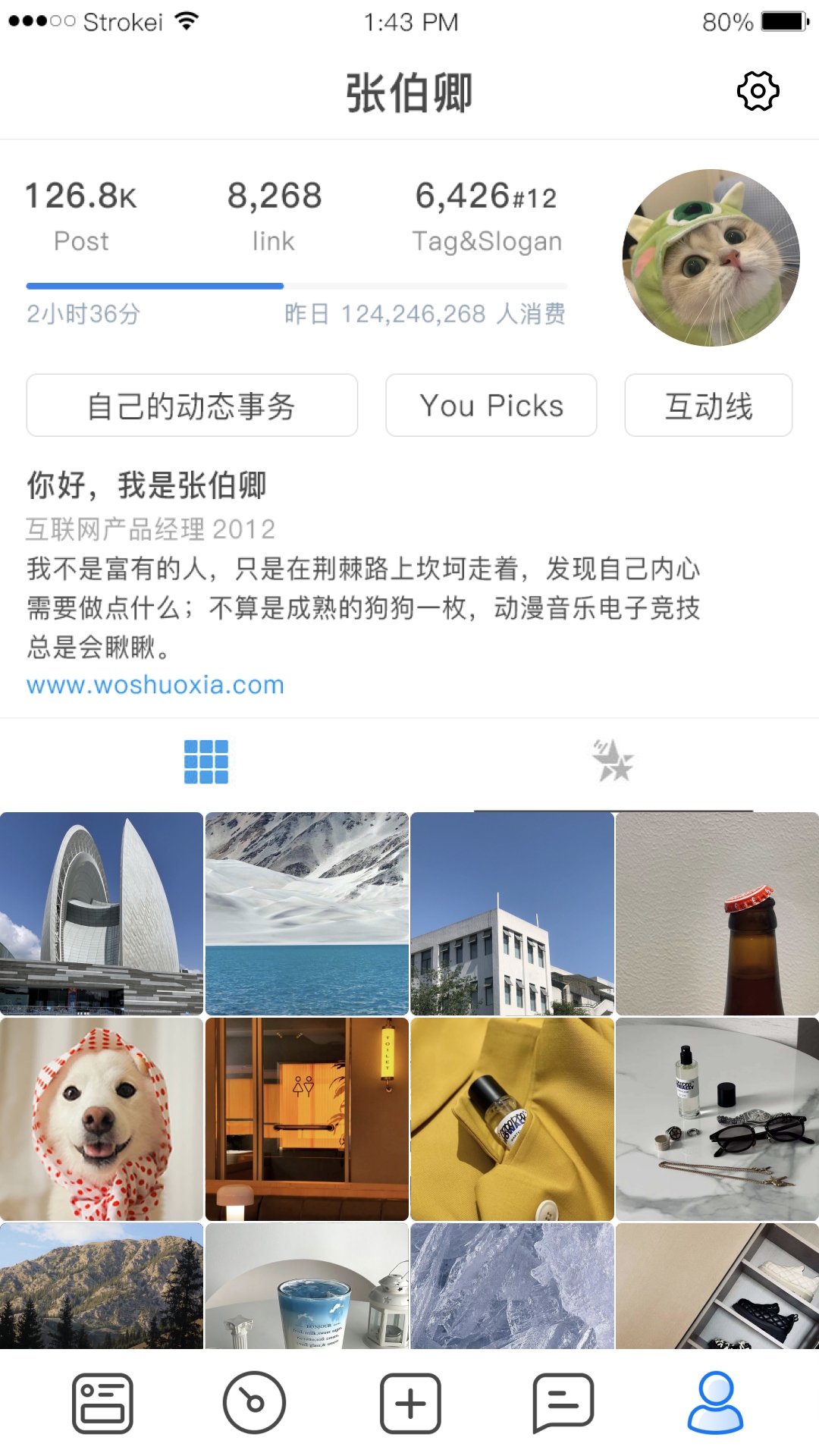Open the news feed icon
819x1456 pixels.
pyautogui.click(x=105, y=1403)
